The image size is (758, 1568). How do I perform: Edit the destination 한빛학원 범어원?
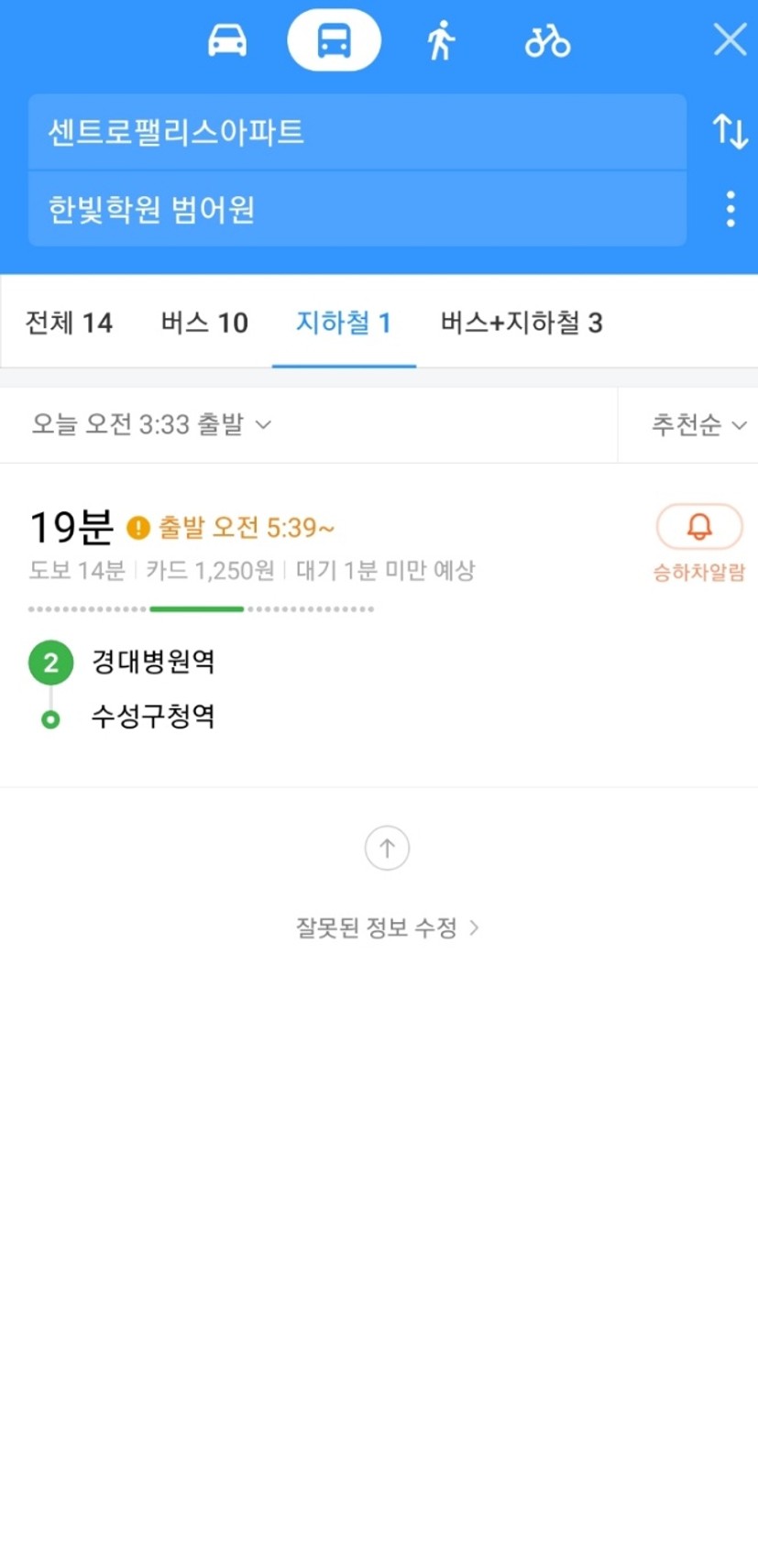(357, 210)
